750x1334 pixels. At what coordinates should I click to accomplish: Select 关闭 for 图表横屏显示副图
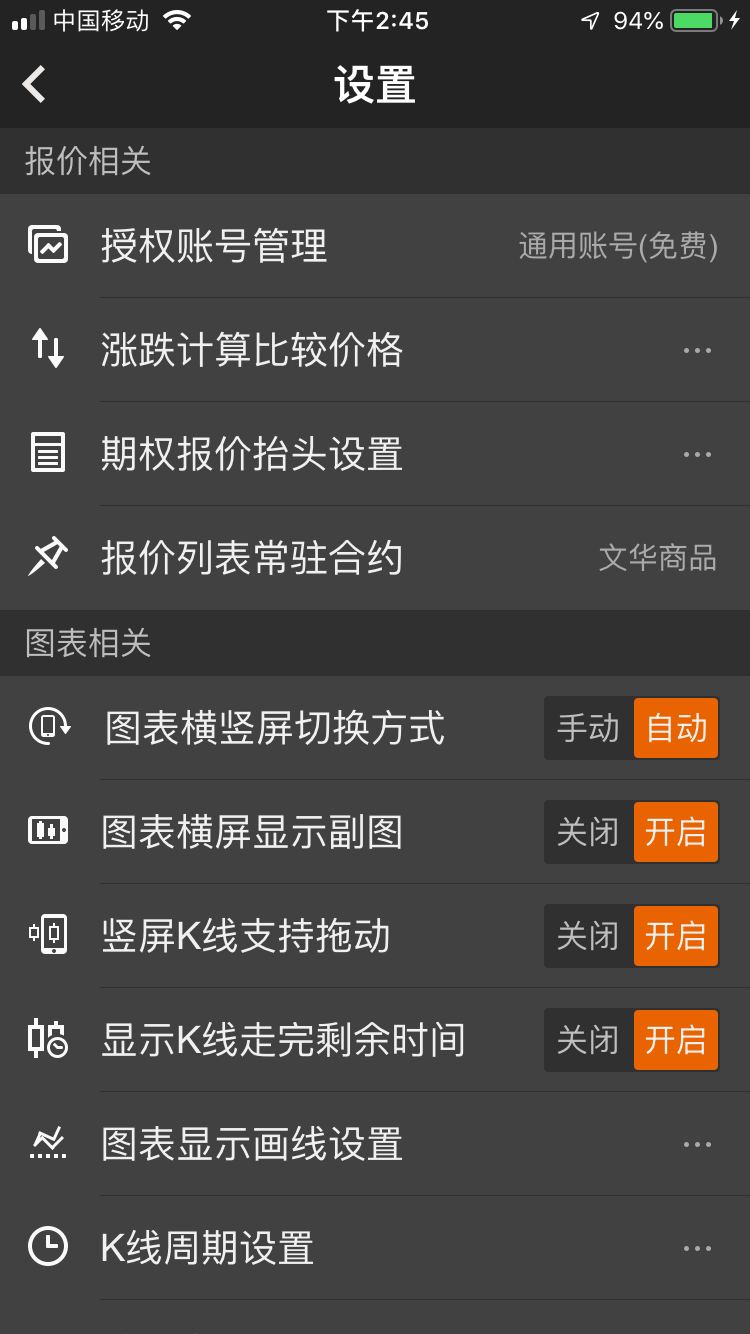pyautogui.click(x=588, y=832)
